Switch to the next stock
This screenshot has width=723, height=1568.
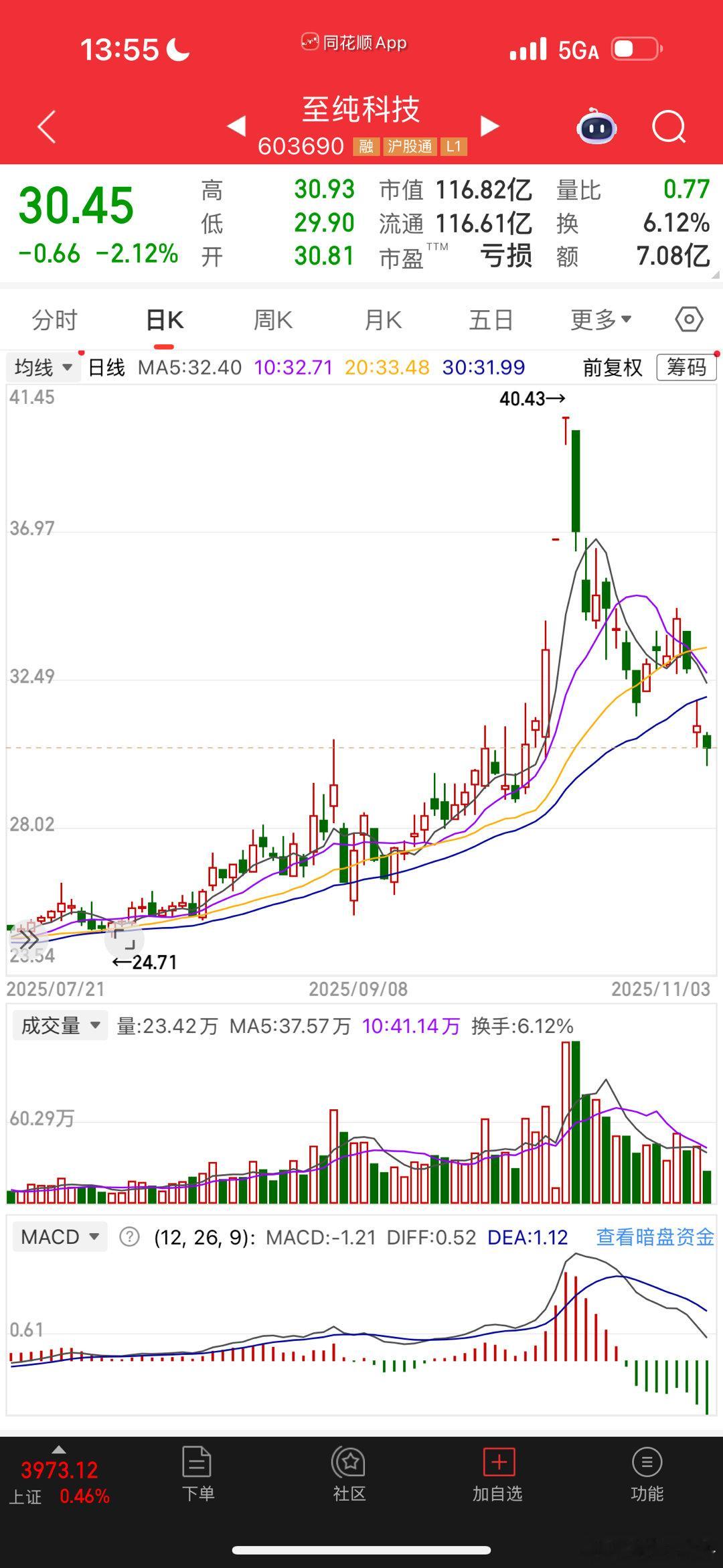pos(490,126)
